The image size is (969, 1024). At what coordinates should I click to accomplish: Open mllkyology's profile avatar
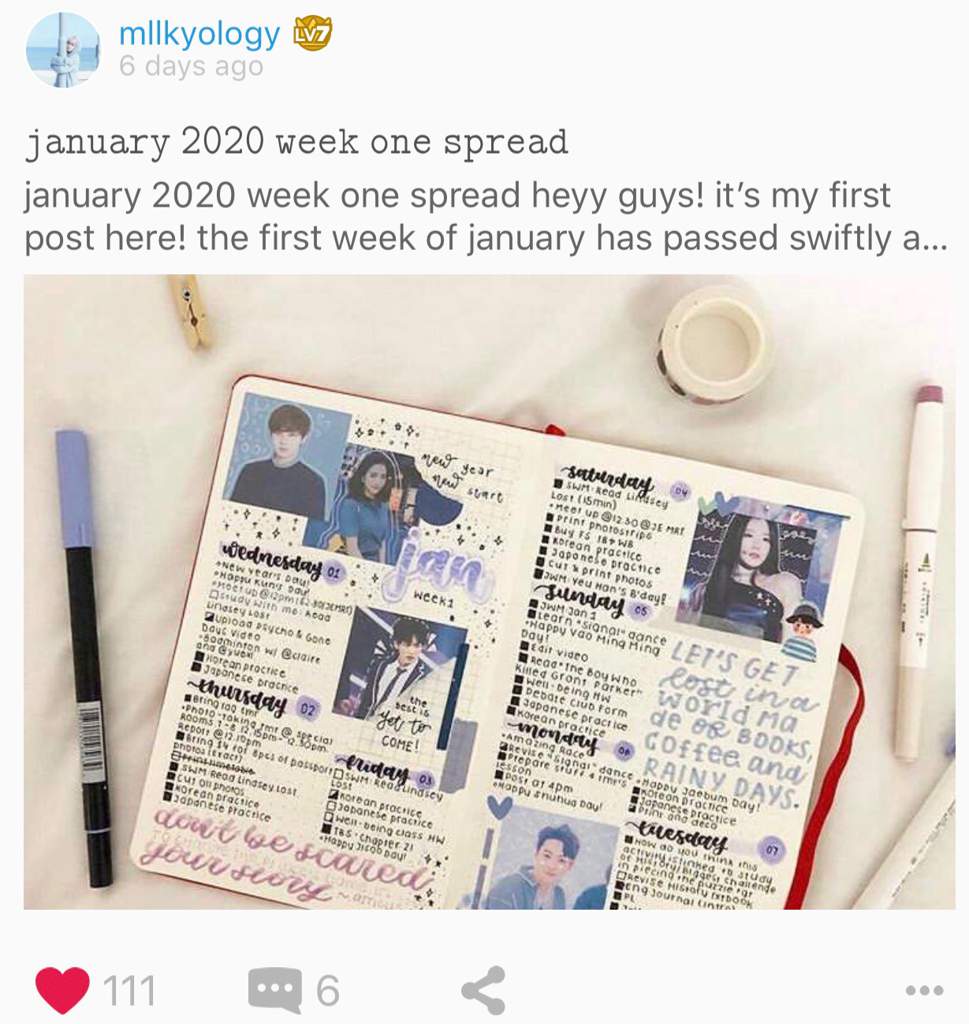coord(63,50)
